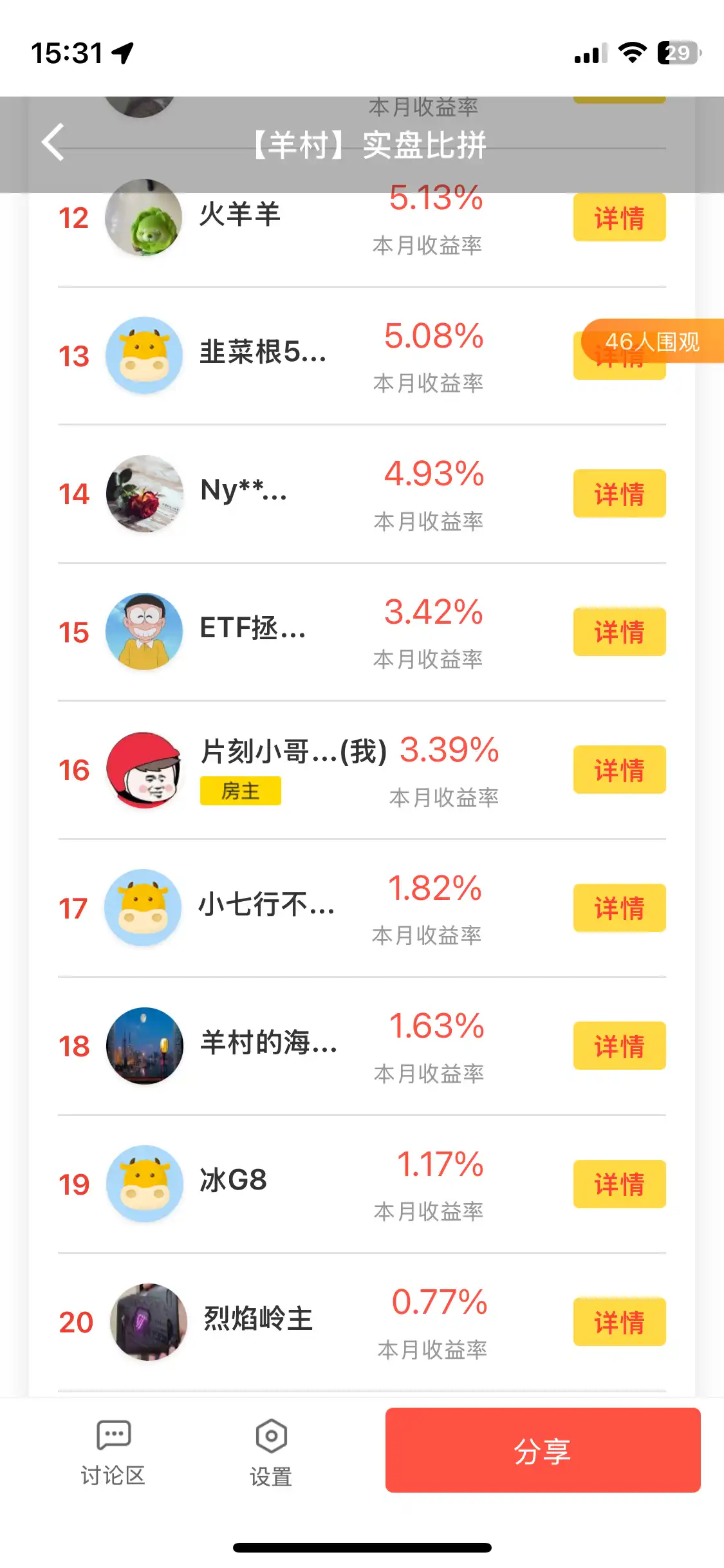View 详情 for 小七行不...

click(619, 908)
